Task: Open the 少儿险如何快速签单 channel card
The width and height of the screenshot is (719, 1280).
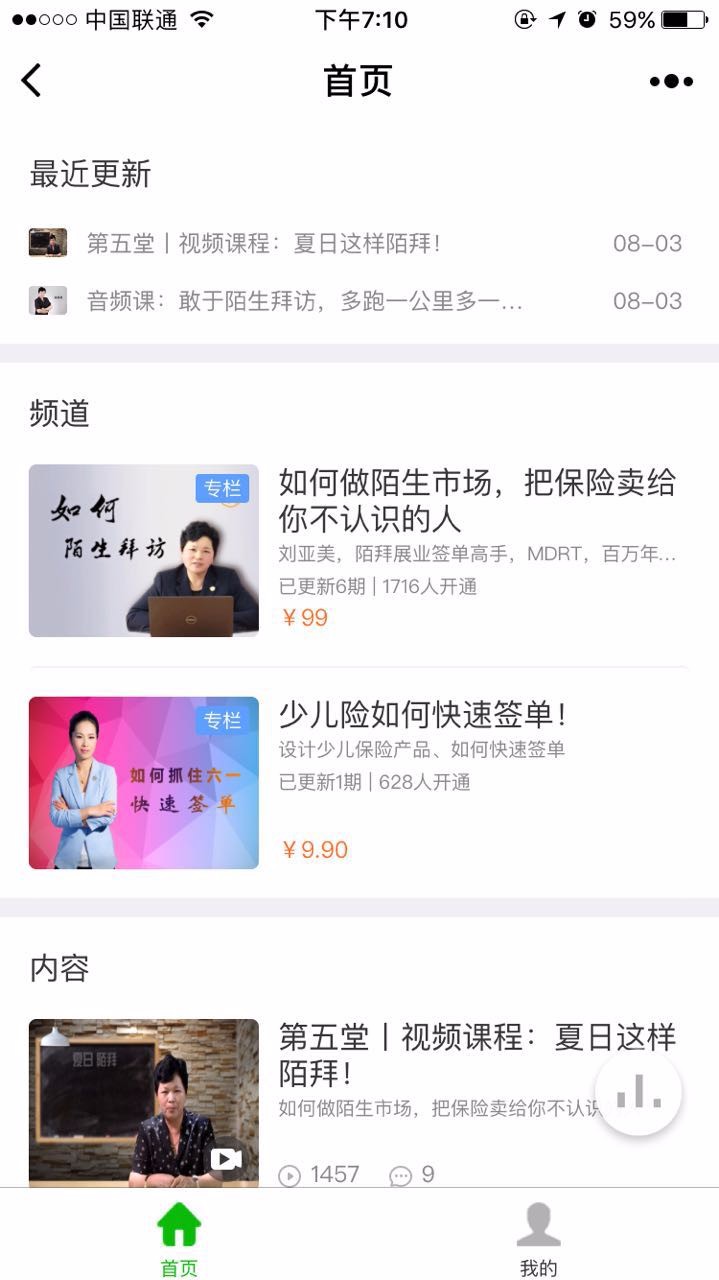Action: pyautogui.click(x=358, y=783)
